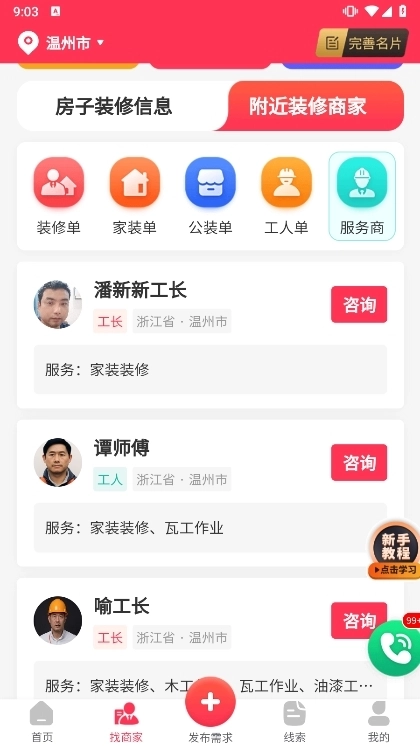Image resolution: width=420 pixels, height=746 pixels.
Task: Open 谭师傅's merchant card
Action: [x=210, y=493]
